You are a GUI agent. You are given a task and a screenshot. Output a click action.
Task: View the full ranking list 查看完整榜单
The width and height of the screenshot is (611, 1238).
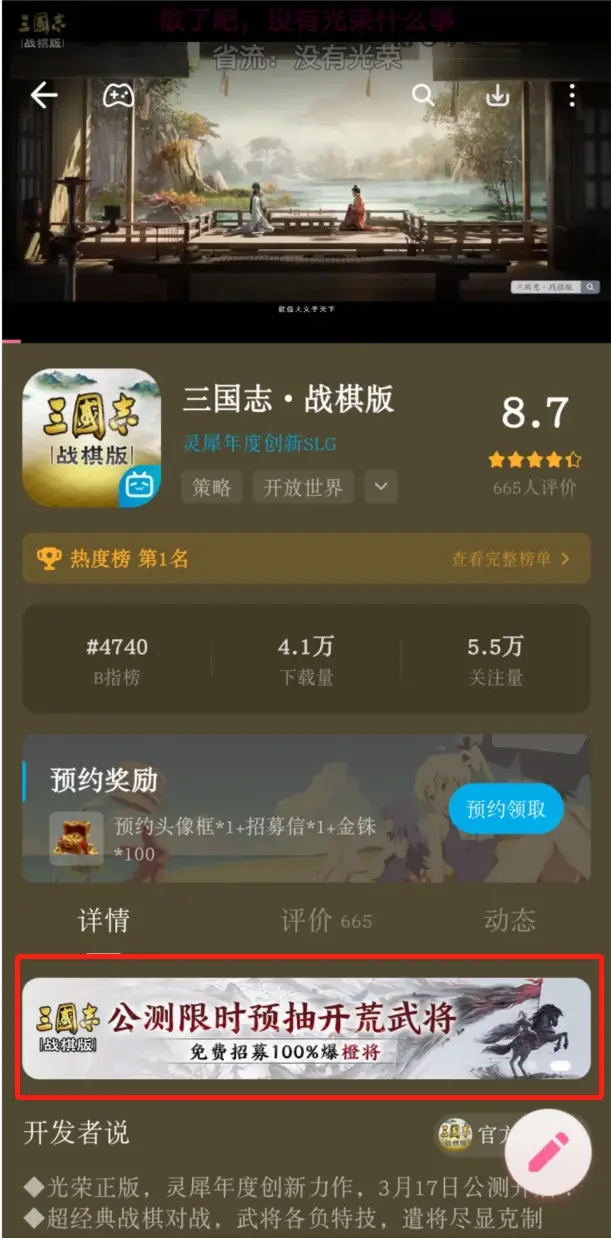tap(510, 559)
